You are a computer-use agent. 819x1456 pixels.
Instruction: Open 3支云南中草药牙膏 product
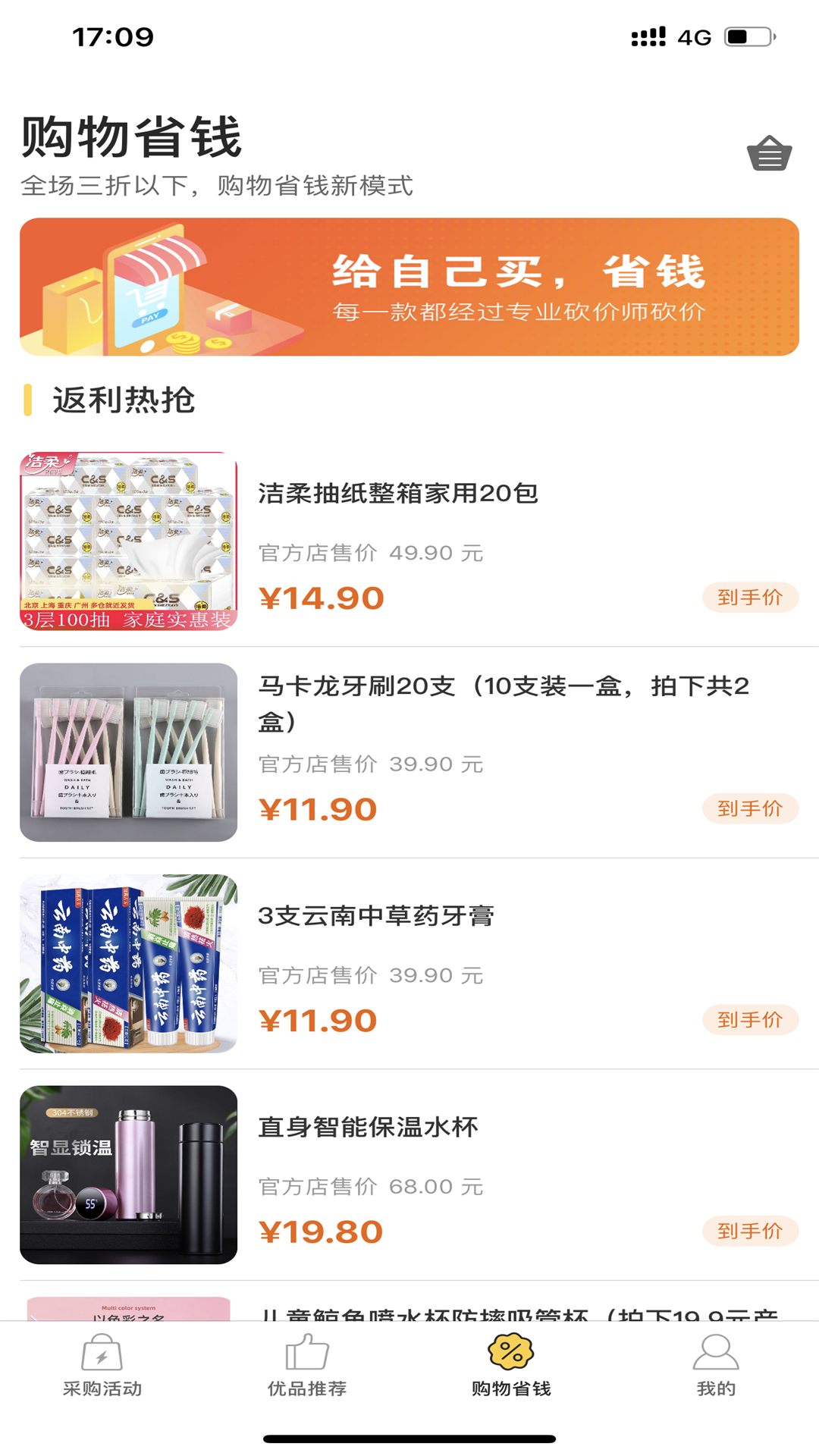[376, 916]
